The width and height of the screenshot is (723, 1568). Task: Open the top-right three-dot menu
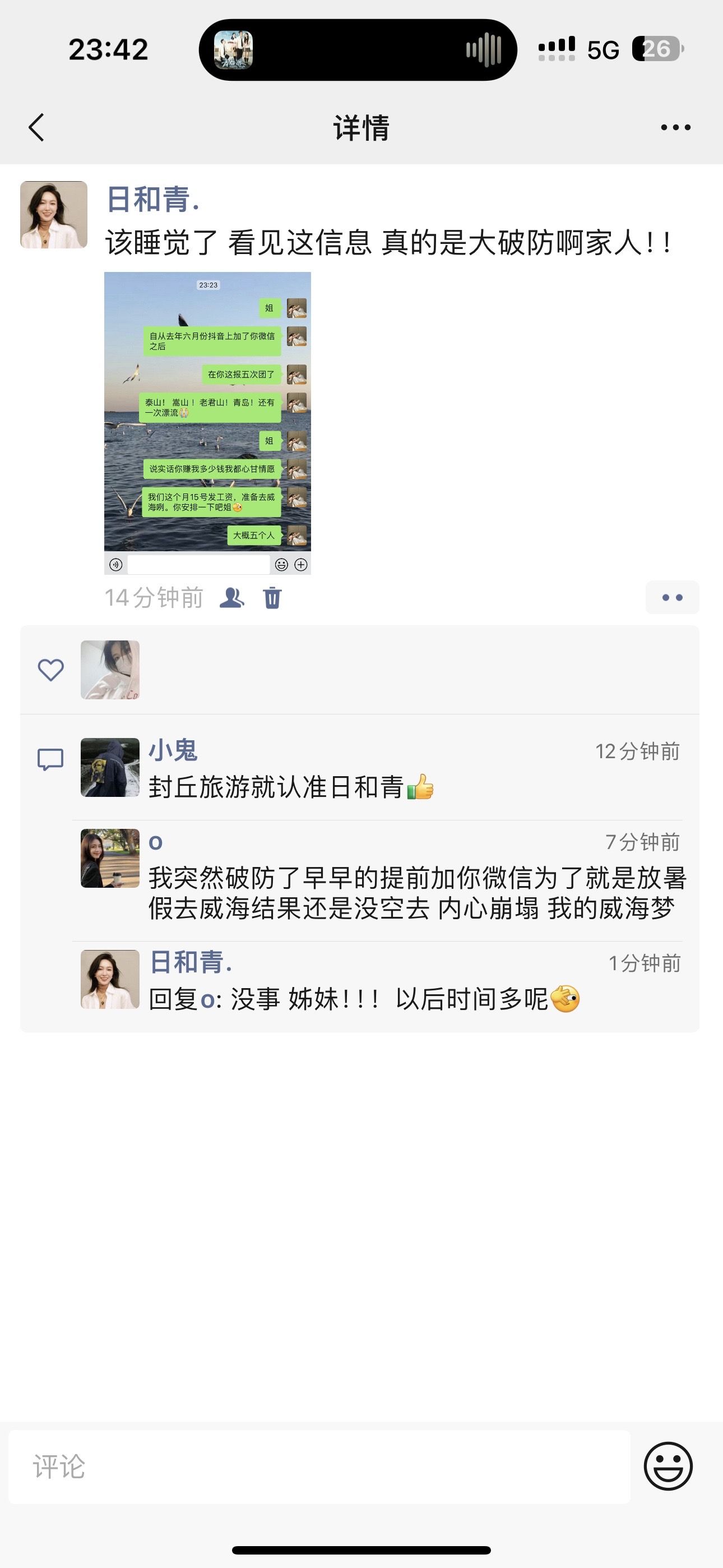point(675,127)
